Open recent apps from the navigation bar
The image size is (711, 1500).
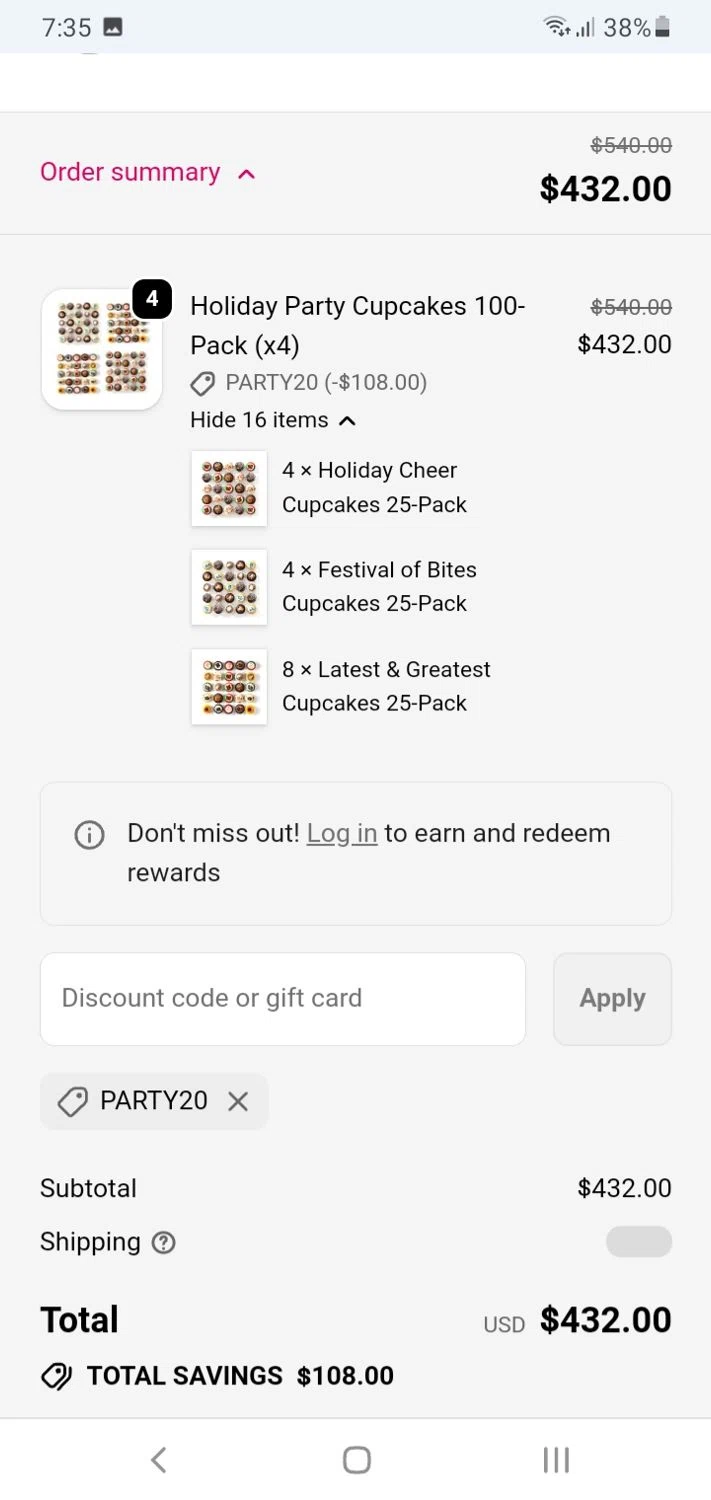556,1460
